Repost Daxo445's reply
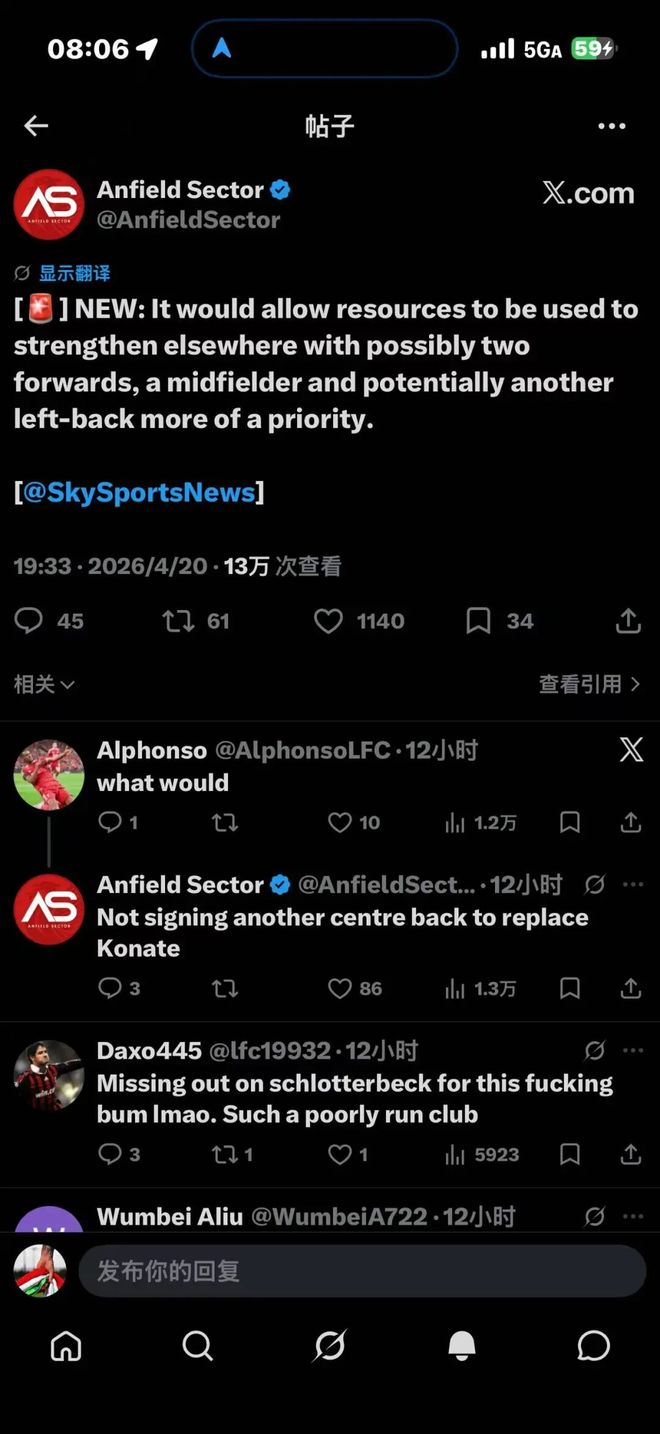 click(225, 1154)
